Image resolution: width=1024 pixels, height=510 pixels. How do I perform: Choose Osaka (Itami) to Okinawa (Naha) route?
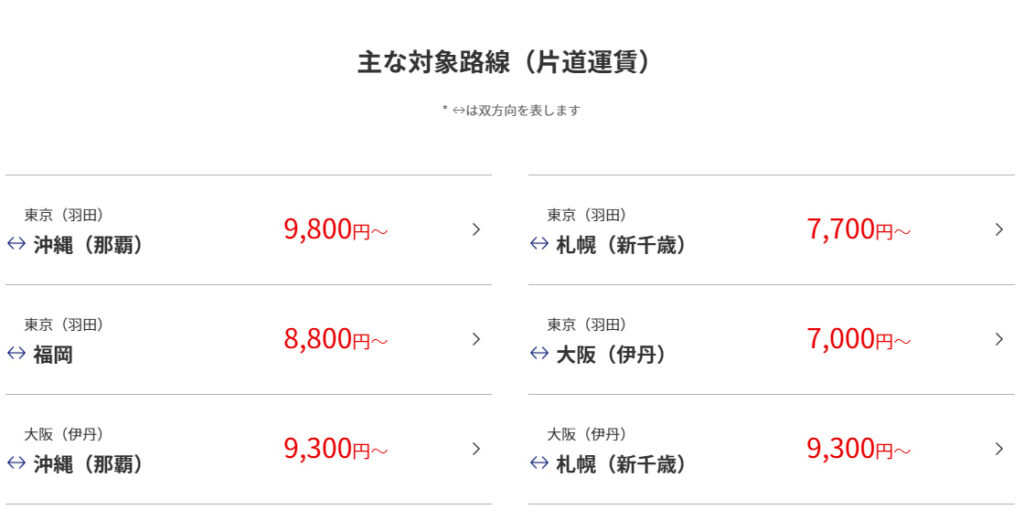click(248, 449)
